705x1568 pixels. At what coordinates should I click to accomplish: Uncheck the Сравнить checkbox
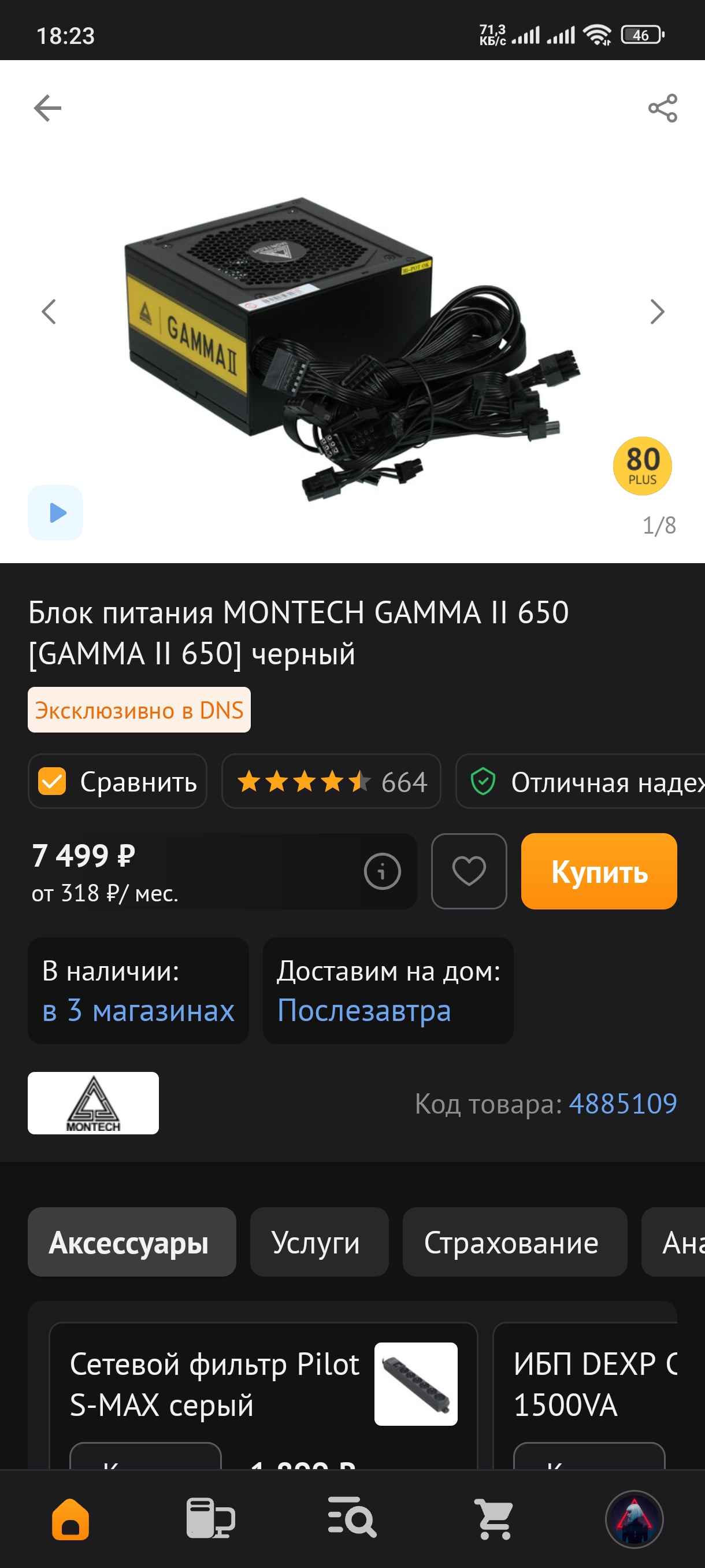pos(53,782)
